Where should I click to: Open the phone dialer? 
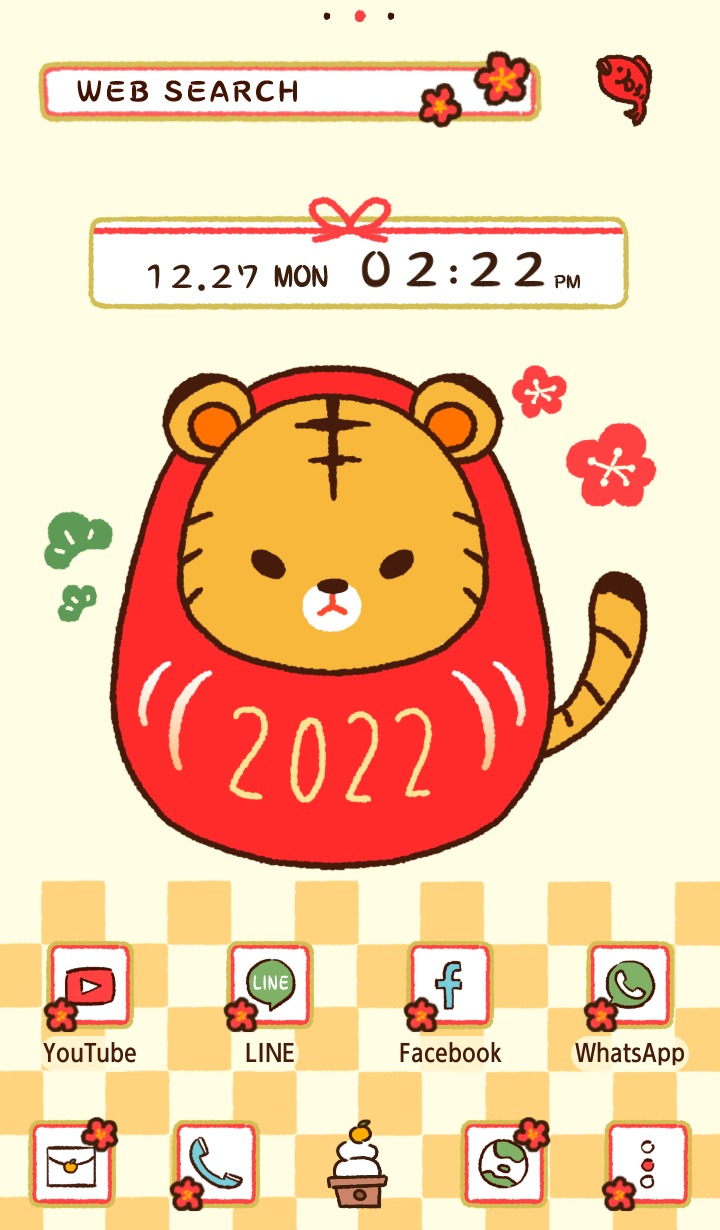pyautogui.click(x=215, y=1163)
